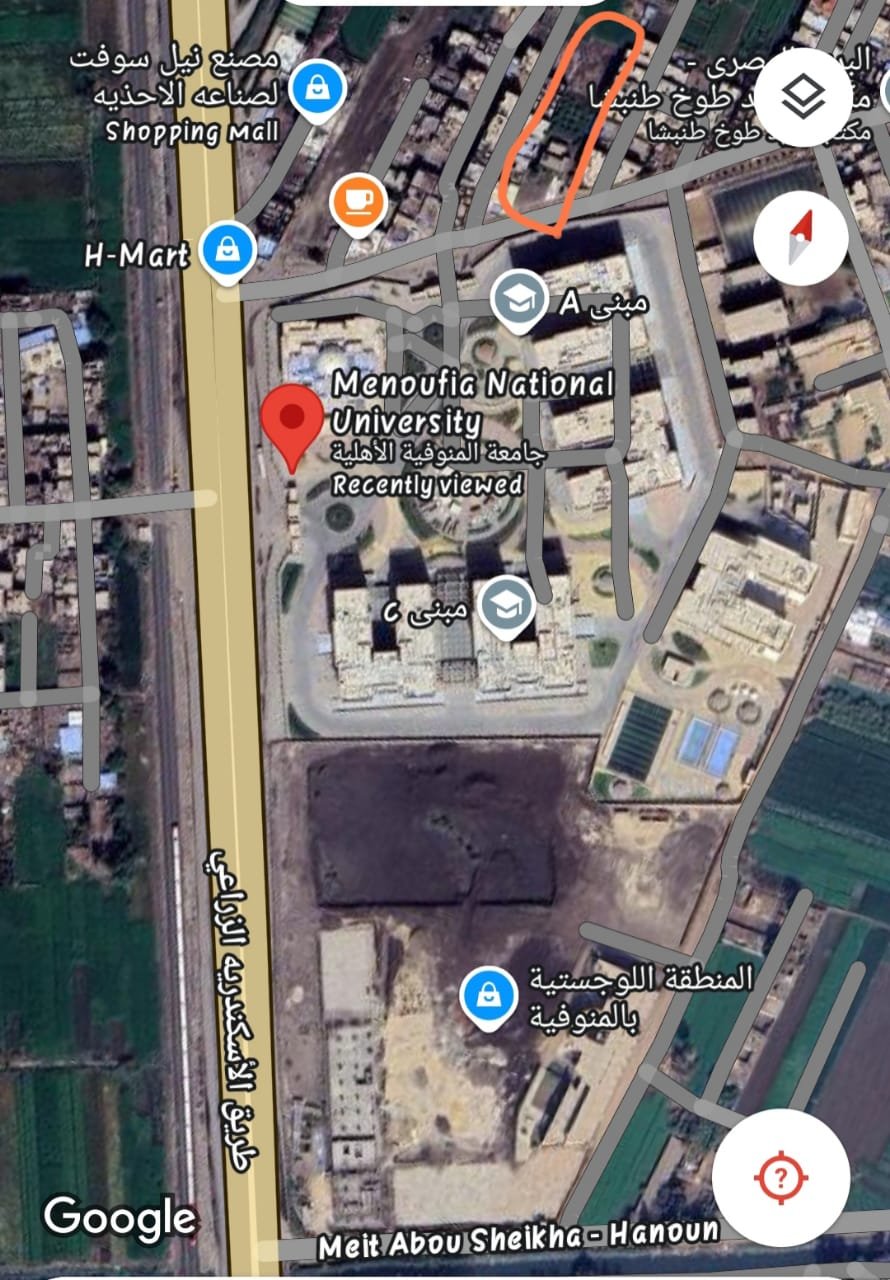Open the map layers button
Viewport: 890px width, 1280px height.
[803, 96]
